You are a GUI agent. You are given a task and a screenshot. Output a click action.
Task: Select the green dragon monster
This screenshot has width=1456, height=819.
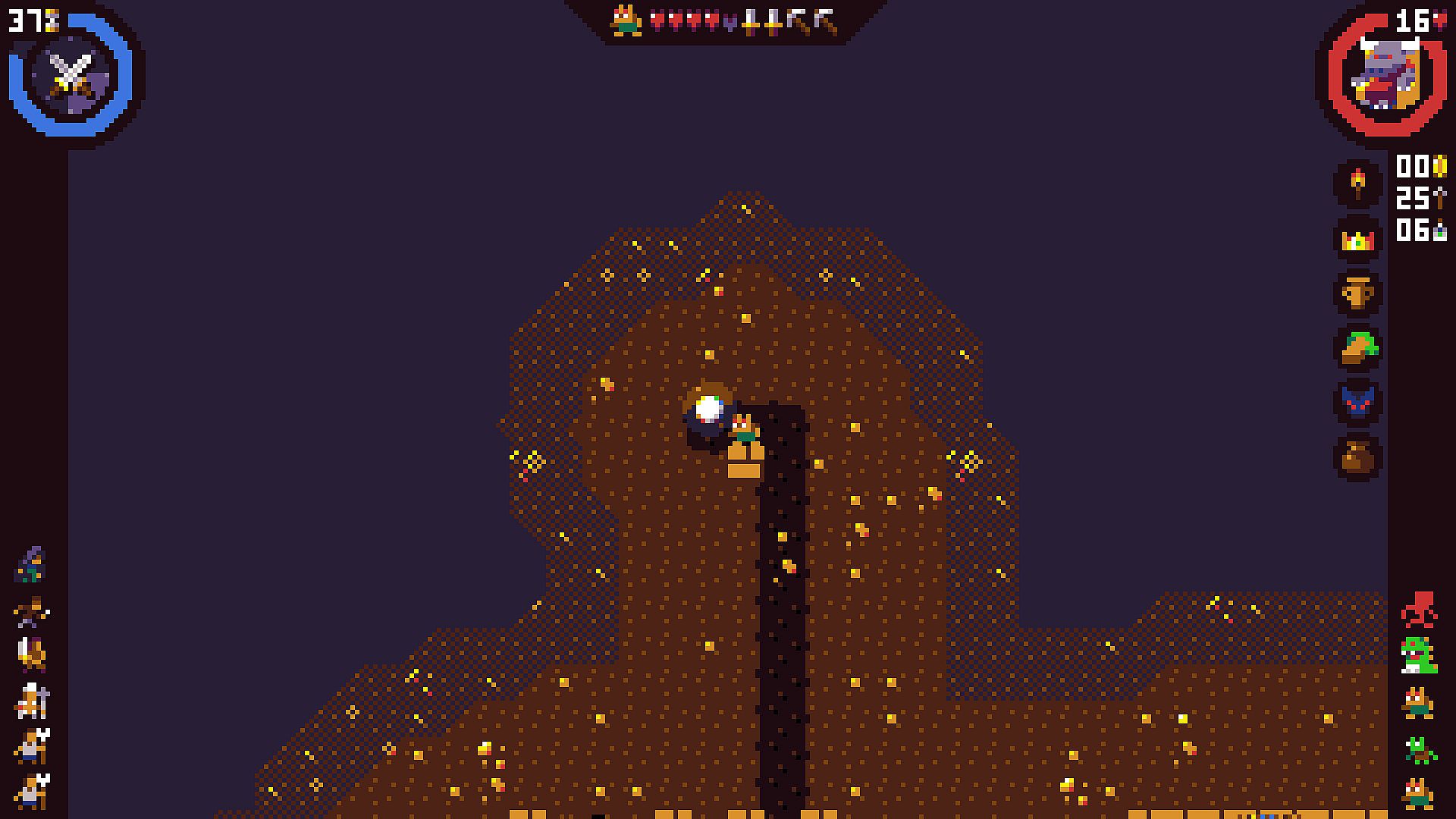coord(1418,655)
